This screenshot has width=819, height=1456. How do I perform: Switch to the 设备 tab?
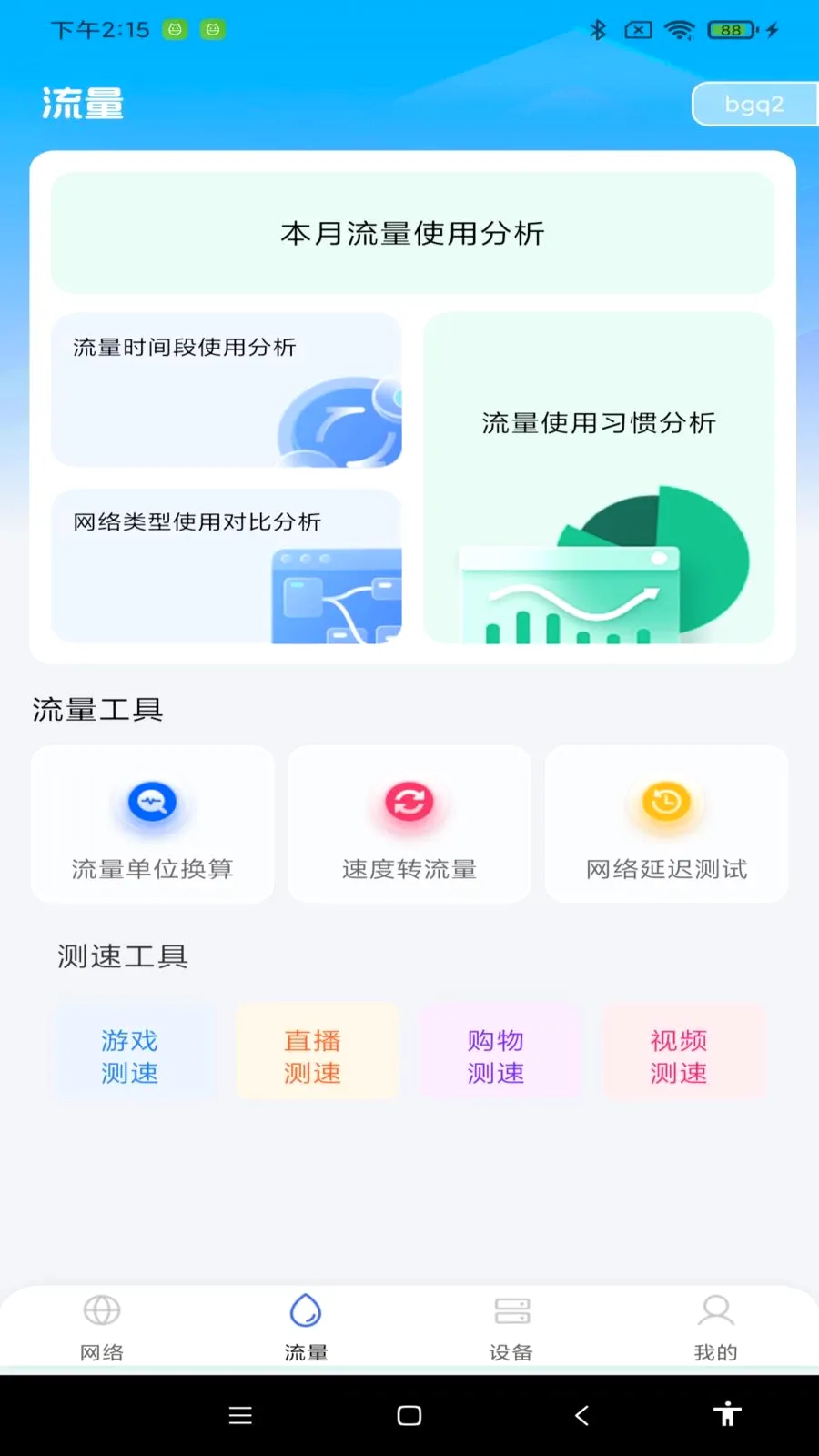[x=511, y=1328]
